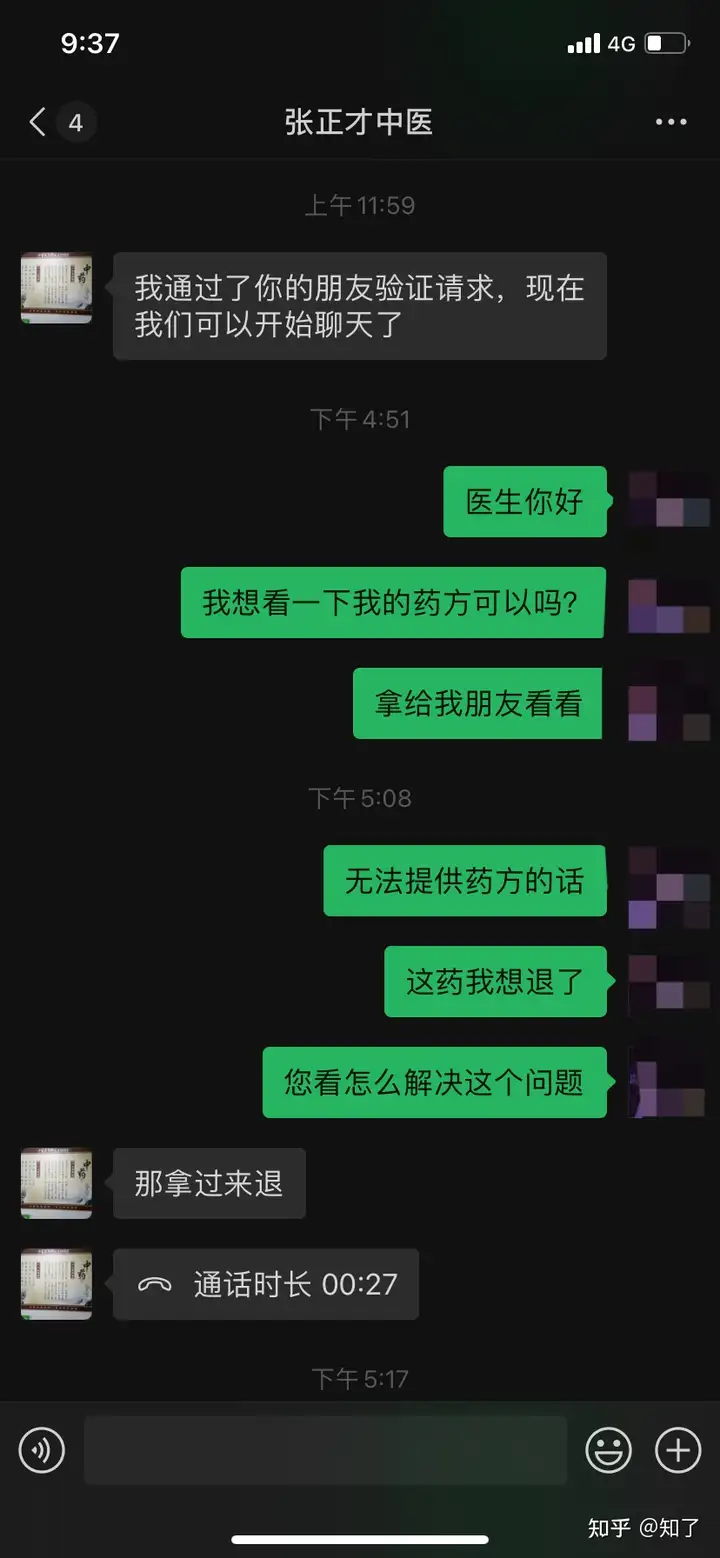Open the emoji picker
The width and height of the screenshot is (720, 1558).
(x=608, y=1450)
